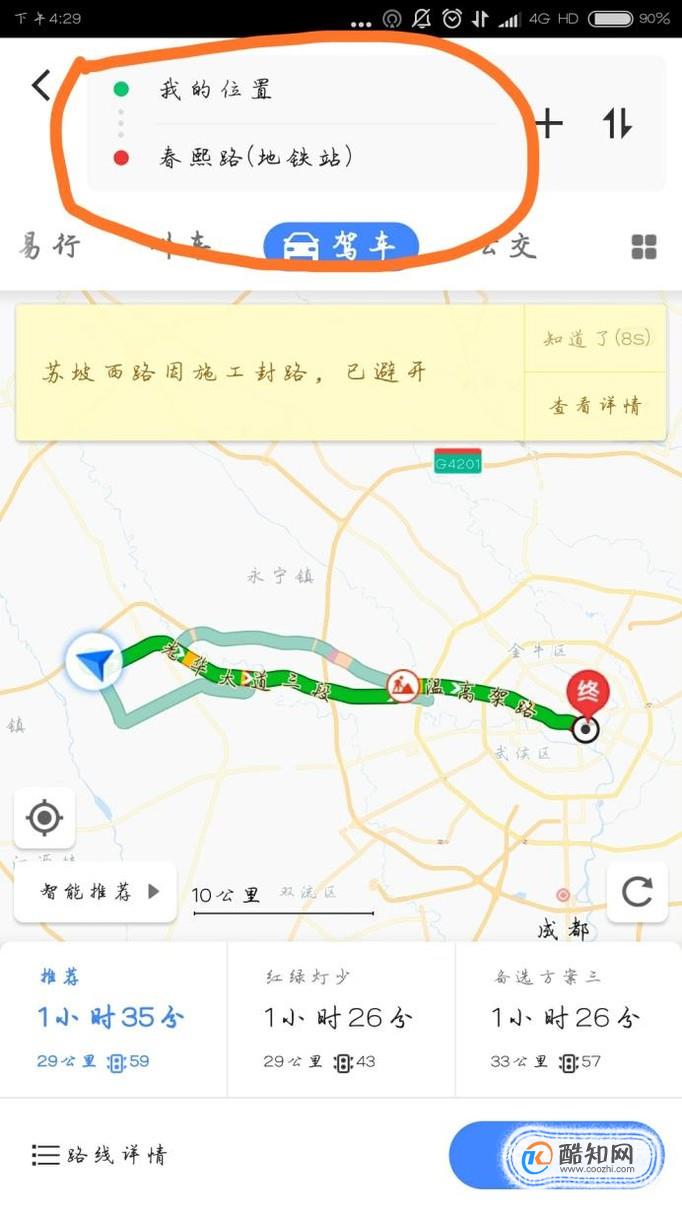Screen dimensions: 682x1212
Task: View road closure details via 查看详情
Action: tap(596, 406)
